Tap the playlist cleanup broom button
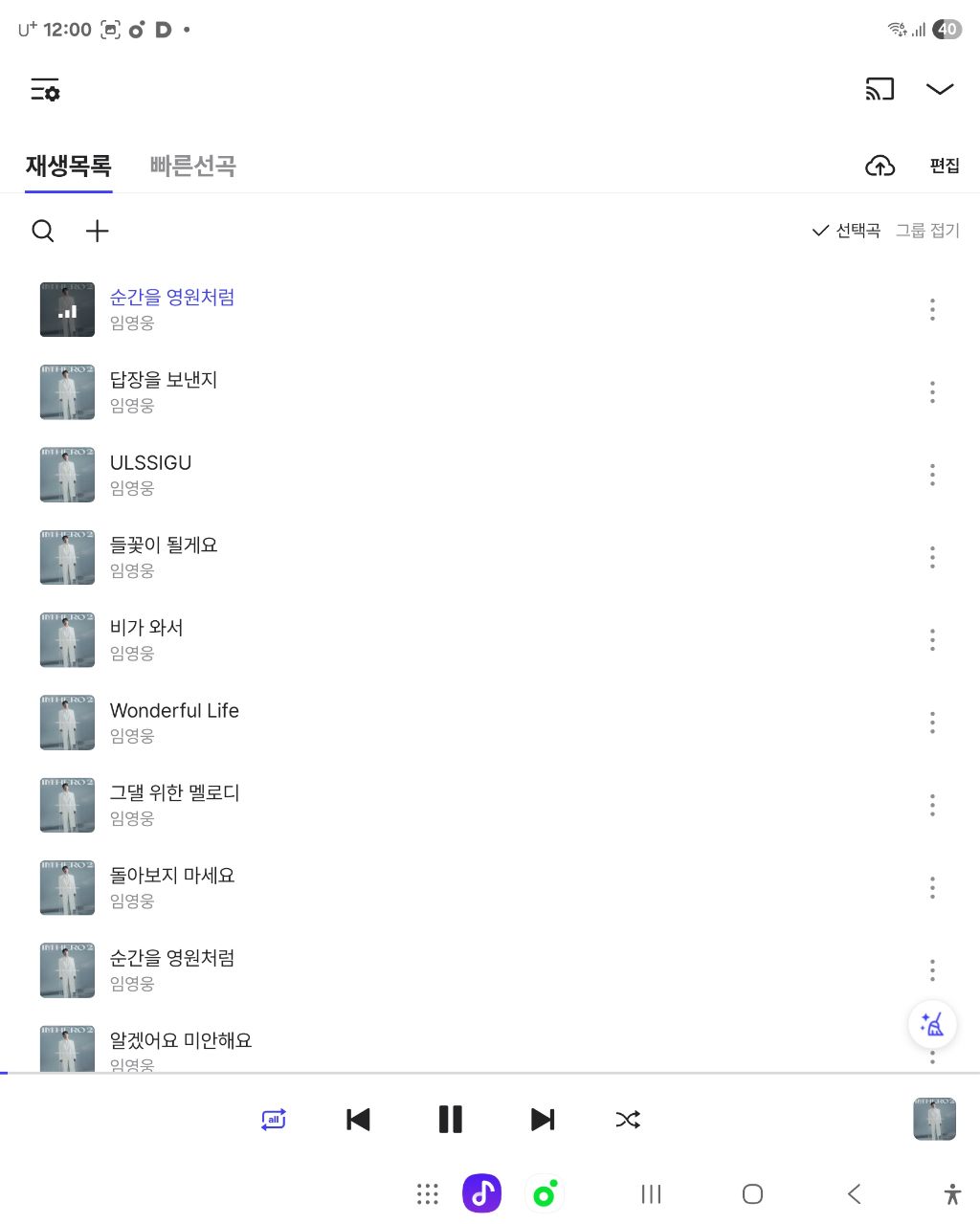980x1224 pixels. pos(932,1025)
